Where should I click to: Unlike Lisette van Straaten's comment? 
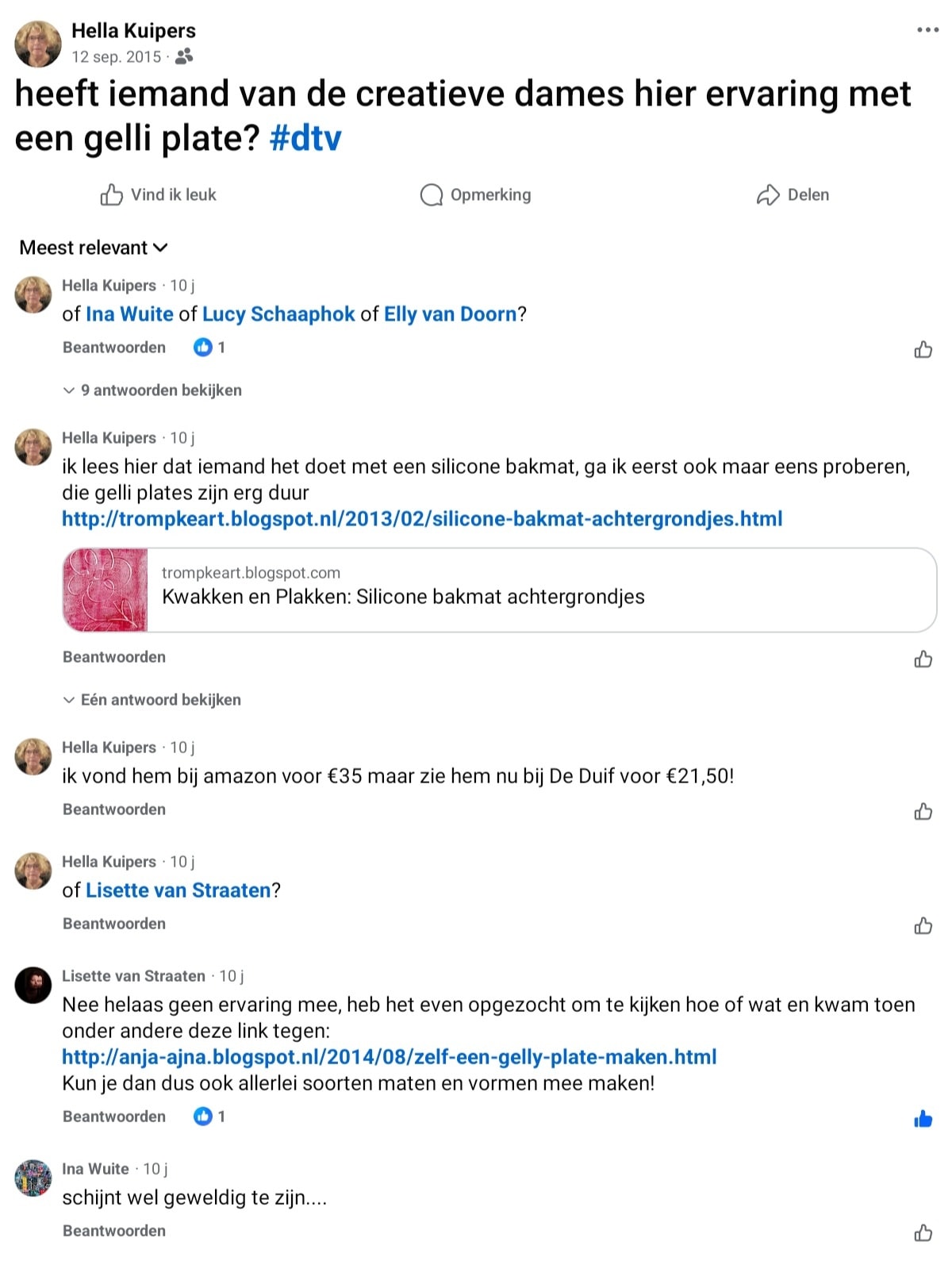coord(923,1119)
